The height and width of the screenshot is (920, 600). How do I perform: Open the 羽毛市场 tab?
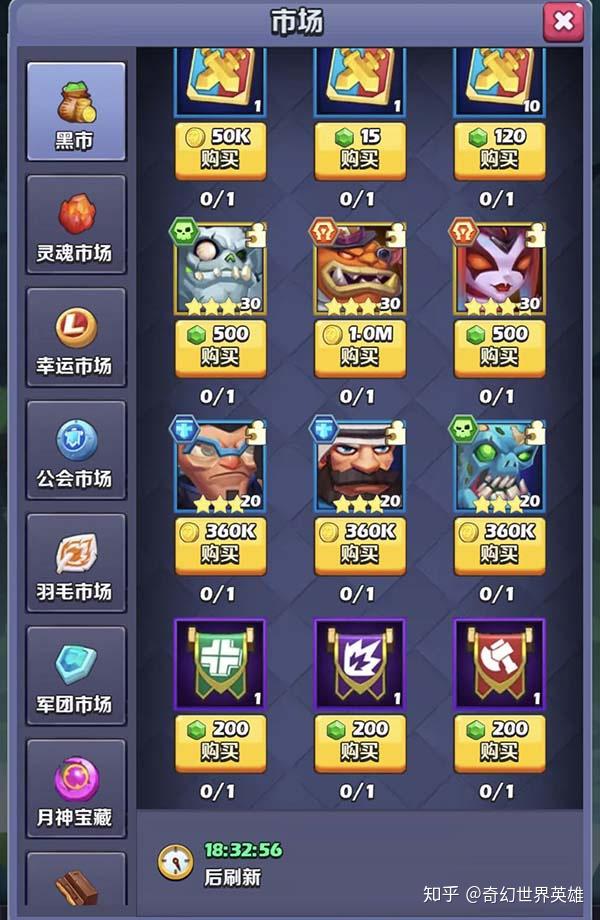(76, 563)
